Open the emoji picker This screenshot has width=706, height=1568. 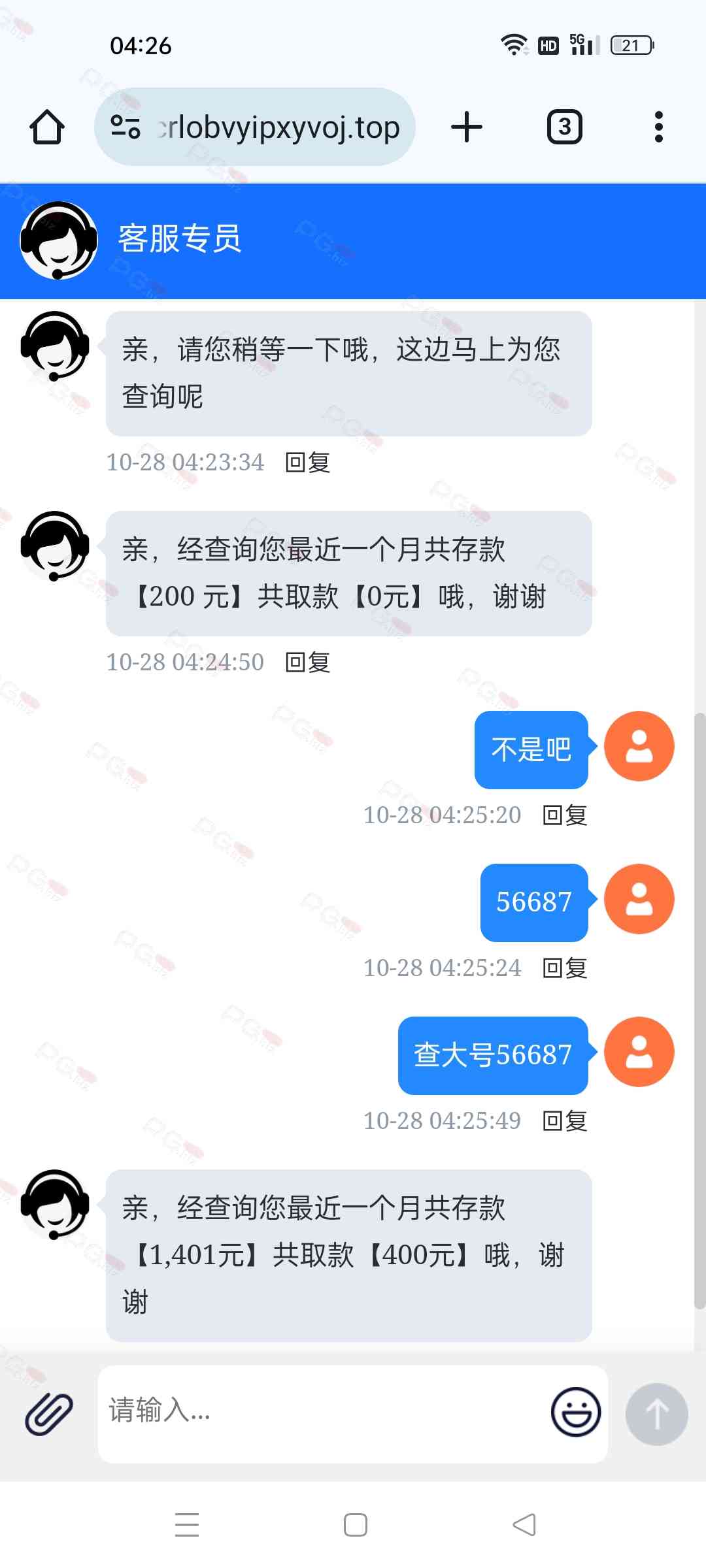(x=576, y=1413)
